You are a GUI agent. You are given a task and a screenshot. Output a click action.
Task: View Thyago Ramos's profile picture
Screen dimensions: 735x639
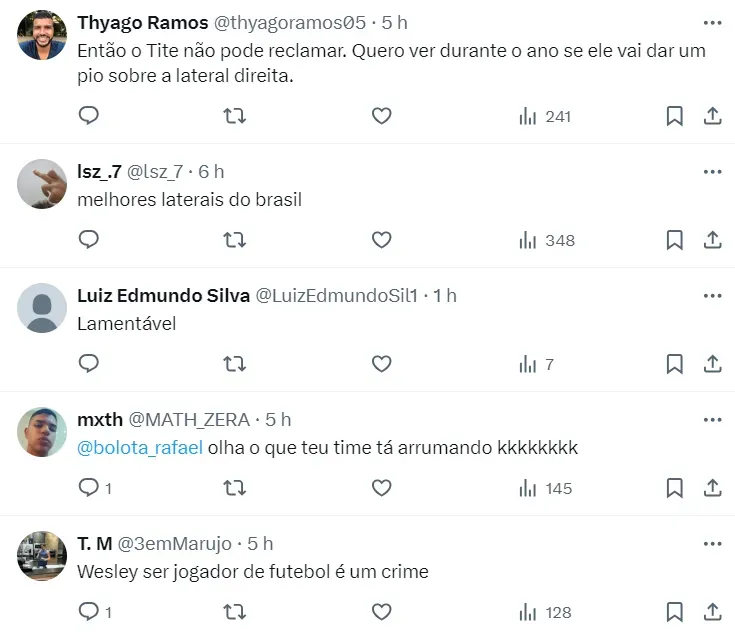click(42, 35)
